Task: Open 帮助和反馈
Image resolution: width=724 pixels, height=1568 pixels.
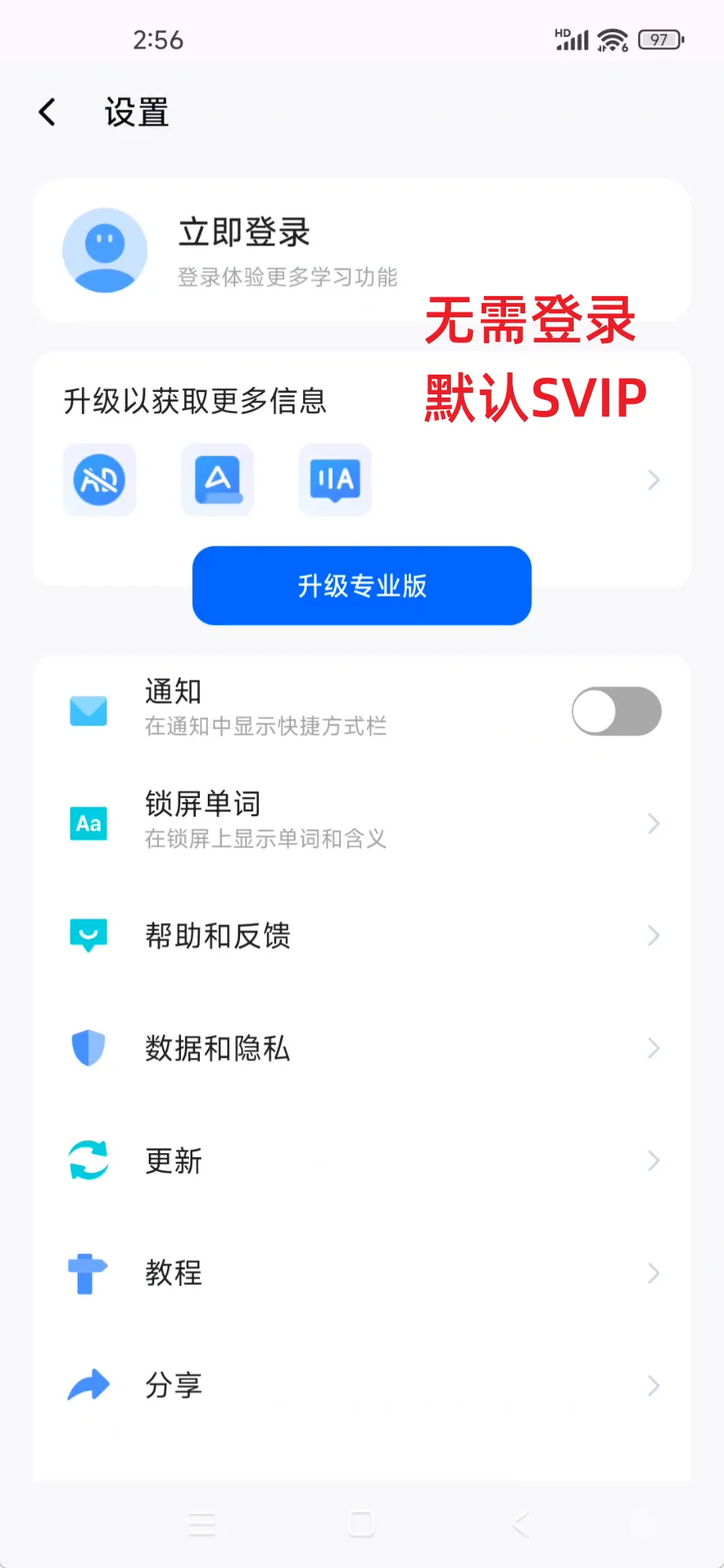Action: [x=362, y=936]
